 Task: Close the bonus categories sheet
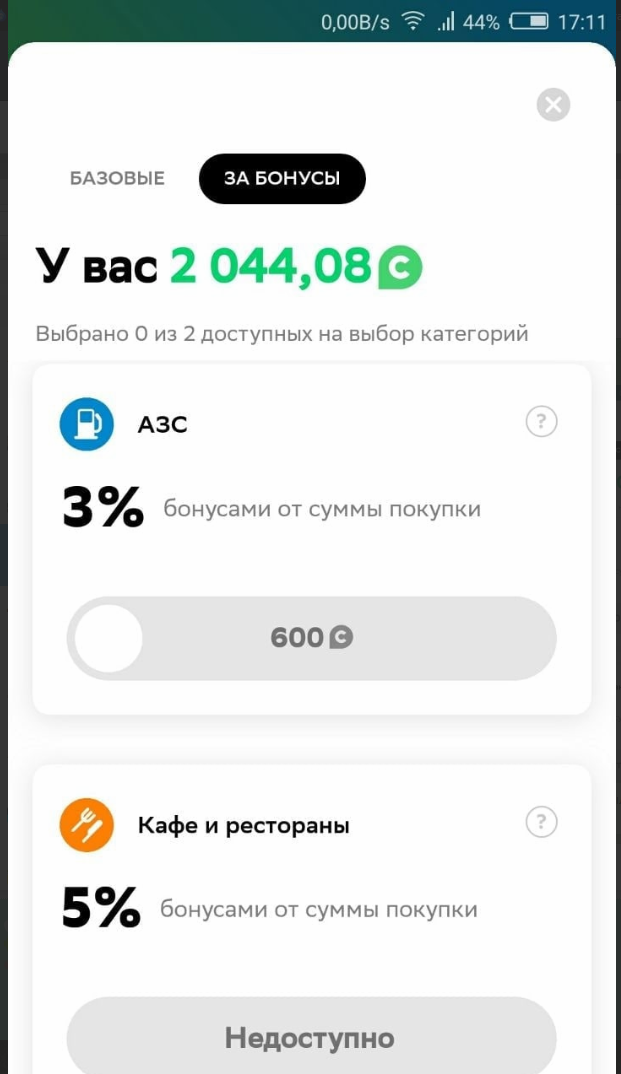coord(553,105)
